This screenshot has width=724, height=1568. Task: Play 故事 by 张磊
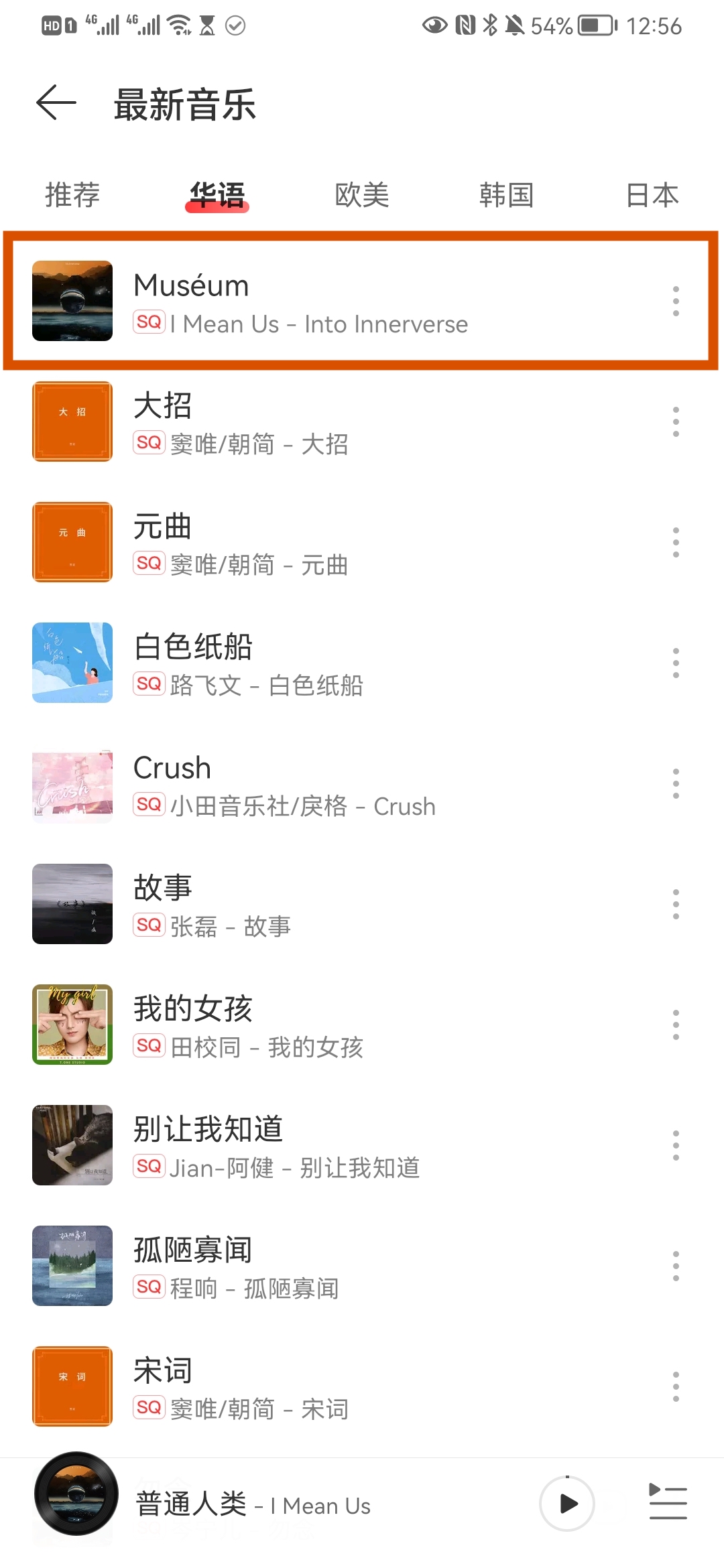(x=302, y=905)
